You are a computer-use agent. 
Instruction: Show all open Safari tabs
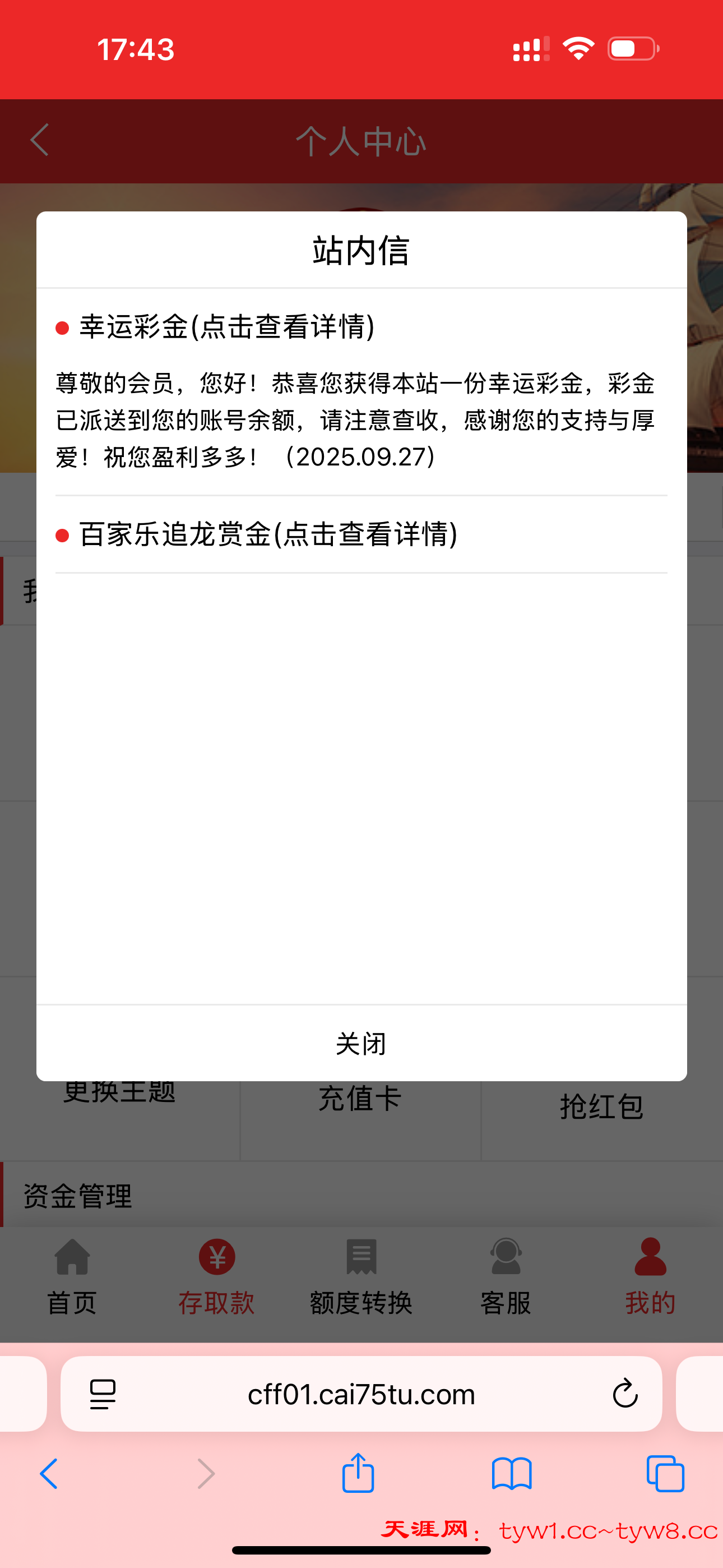[x=665, y=1474]
